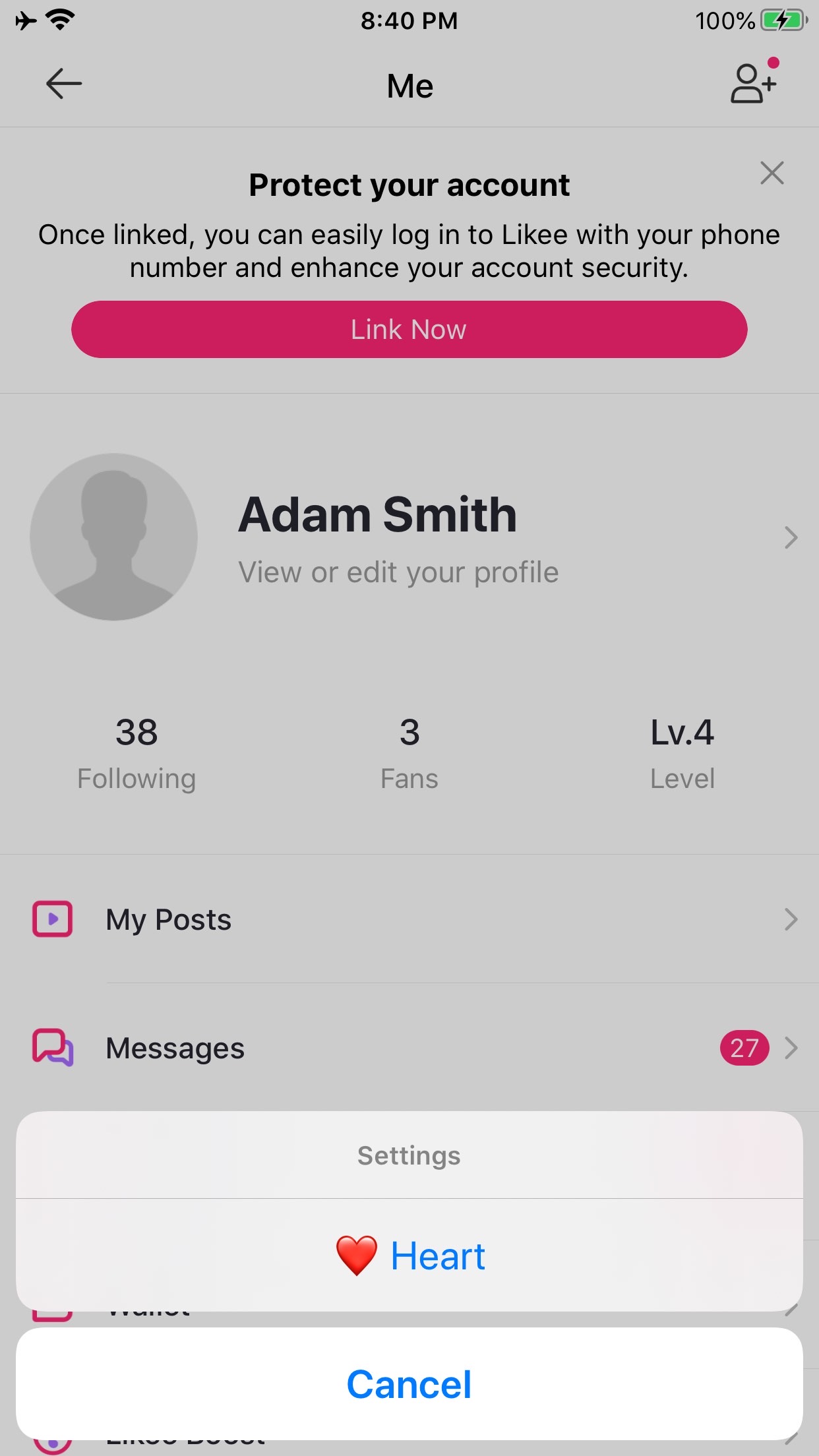
Task: Choose the Heart option in action sheet
Action: pos(409,1256)
